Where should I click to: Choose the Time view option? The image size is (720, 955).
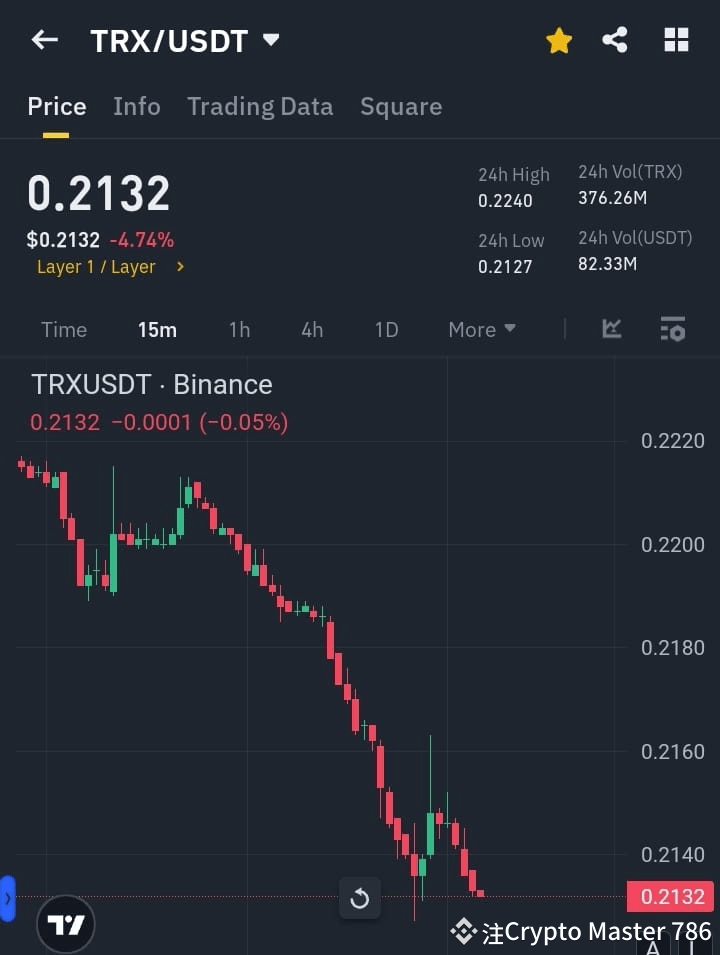click(x=64, y=329)
